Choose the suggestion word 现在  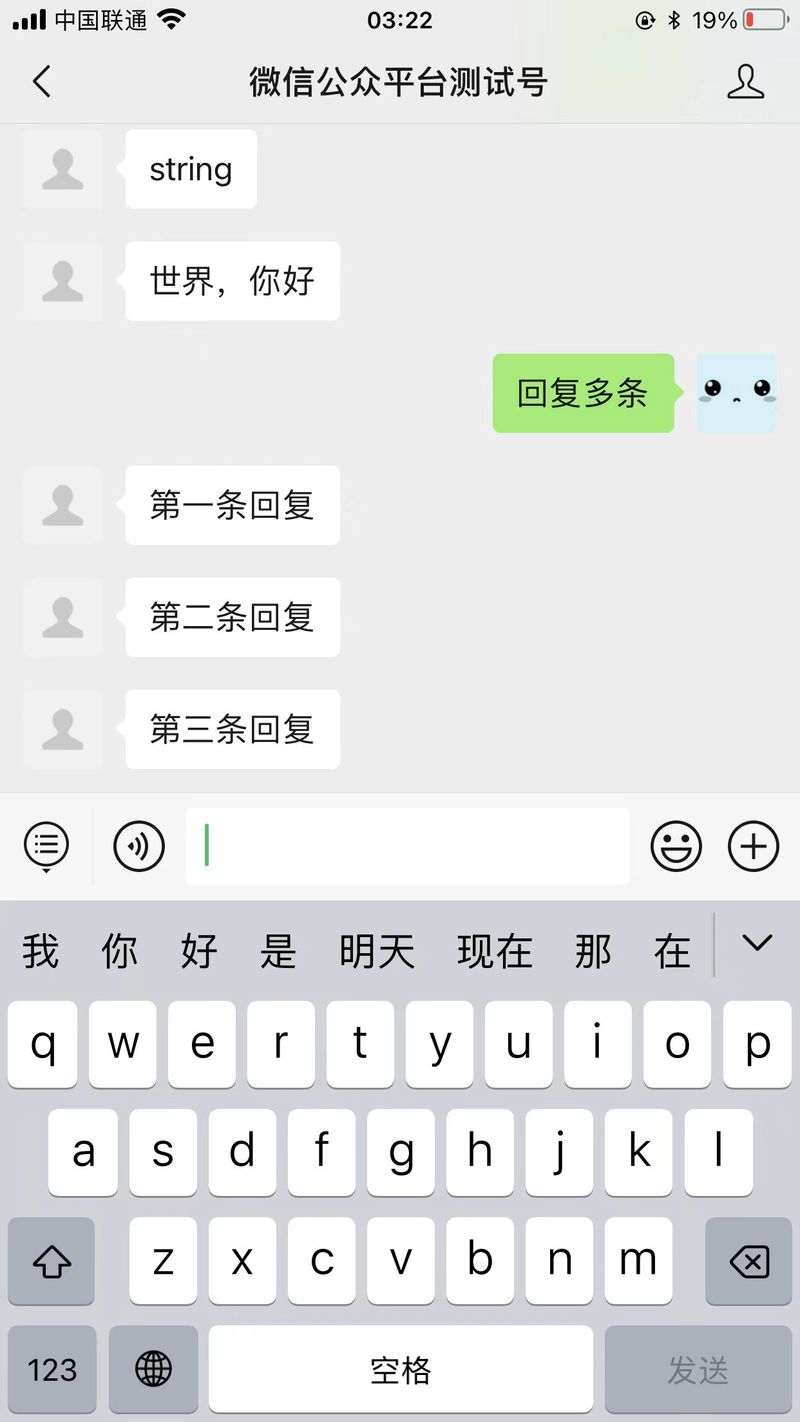pyautogui.click(x=495, y=951)
